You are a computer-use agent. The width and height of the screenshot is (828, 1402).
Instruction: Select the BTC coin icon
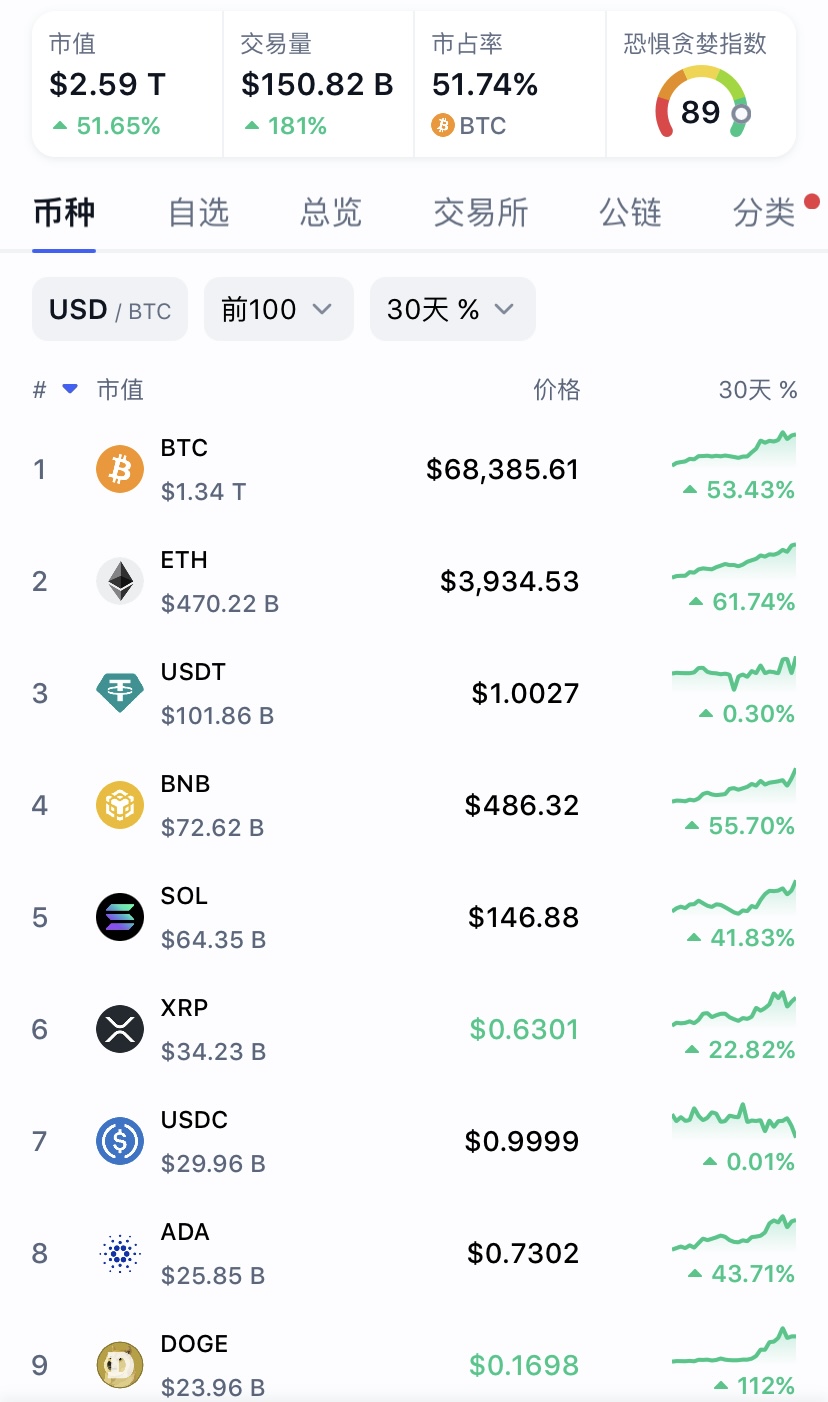[x=119, y=469]
